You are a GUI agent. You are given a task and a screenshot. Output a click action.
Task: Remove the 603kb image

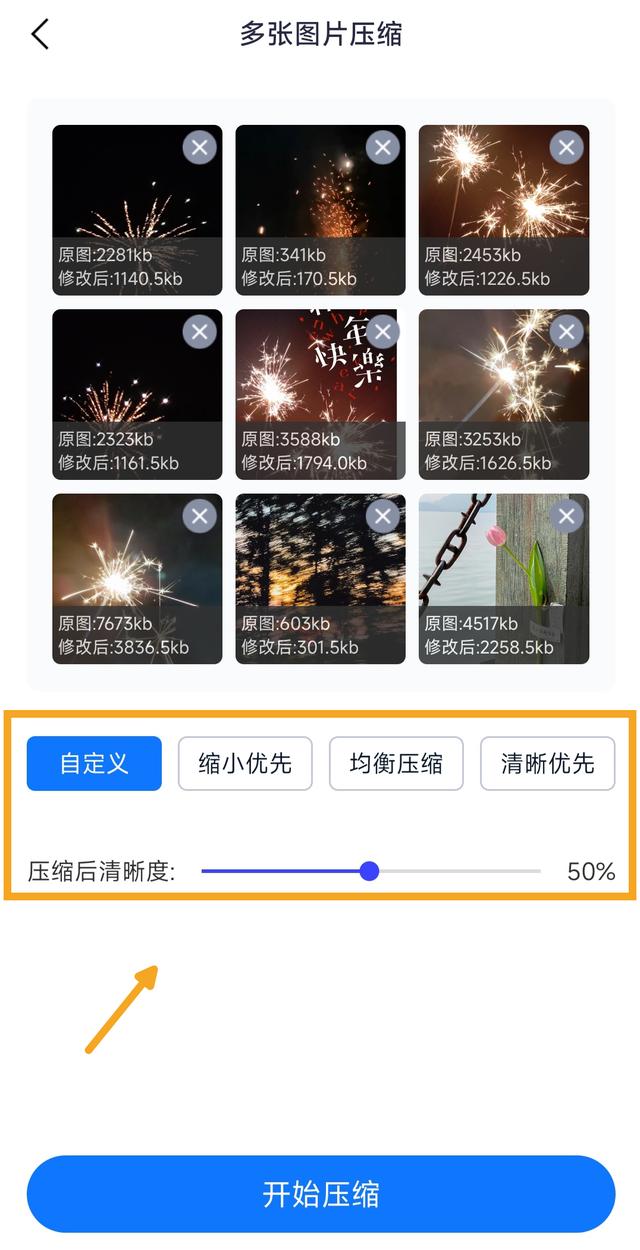pyautogui.click(x=382, y=516)
